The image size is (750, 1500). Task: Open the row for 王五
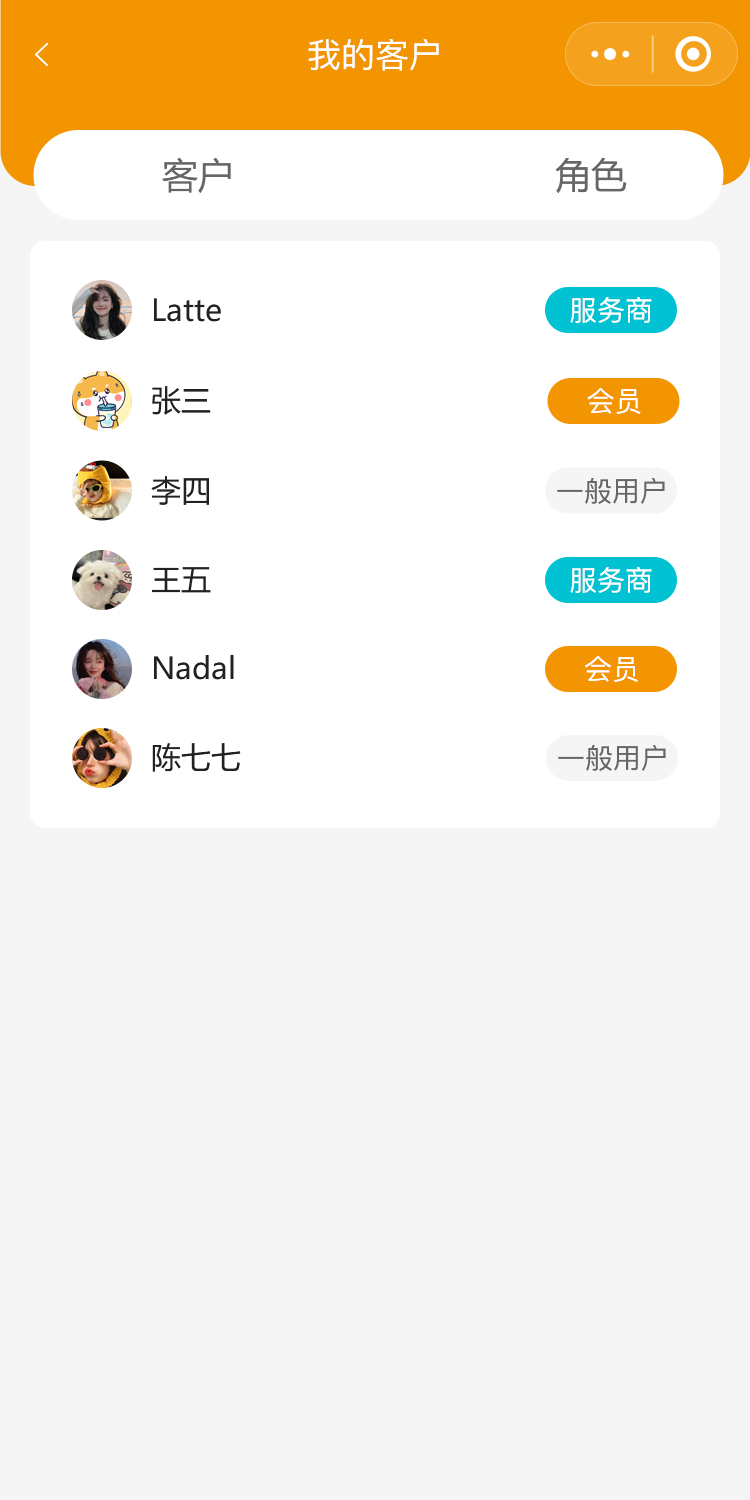(x=181, y=580)
